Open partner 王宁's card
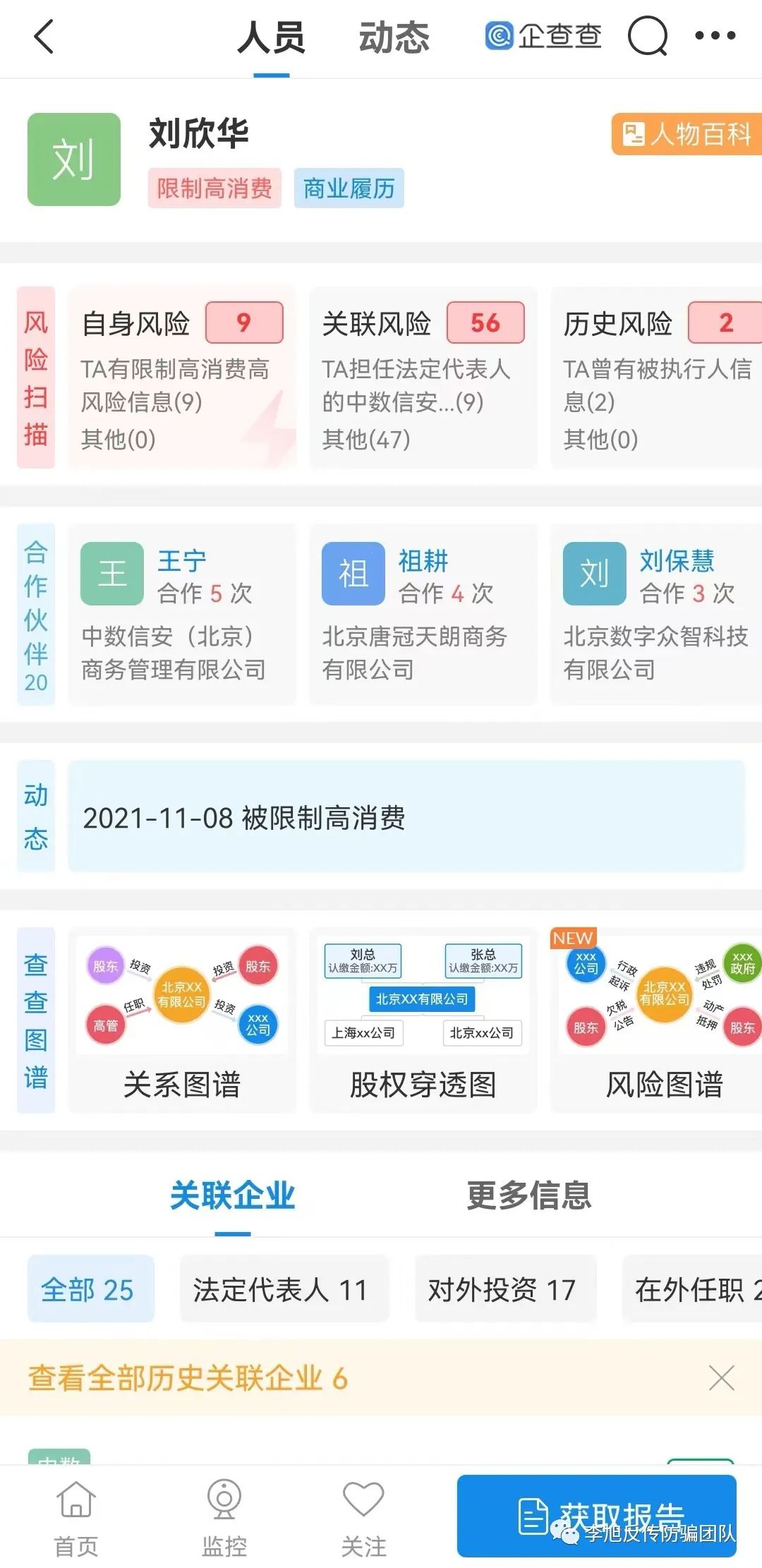Viewport: 762px width, 1568px height. [x=182, y=614]
